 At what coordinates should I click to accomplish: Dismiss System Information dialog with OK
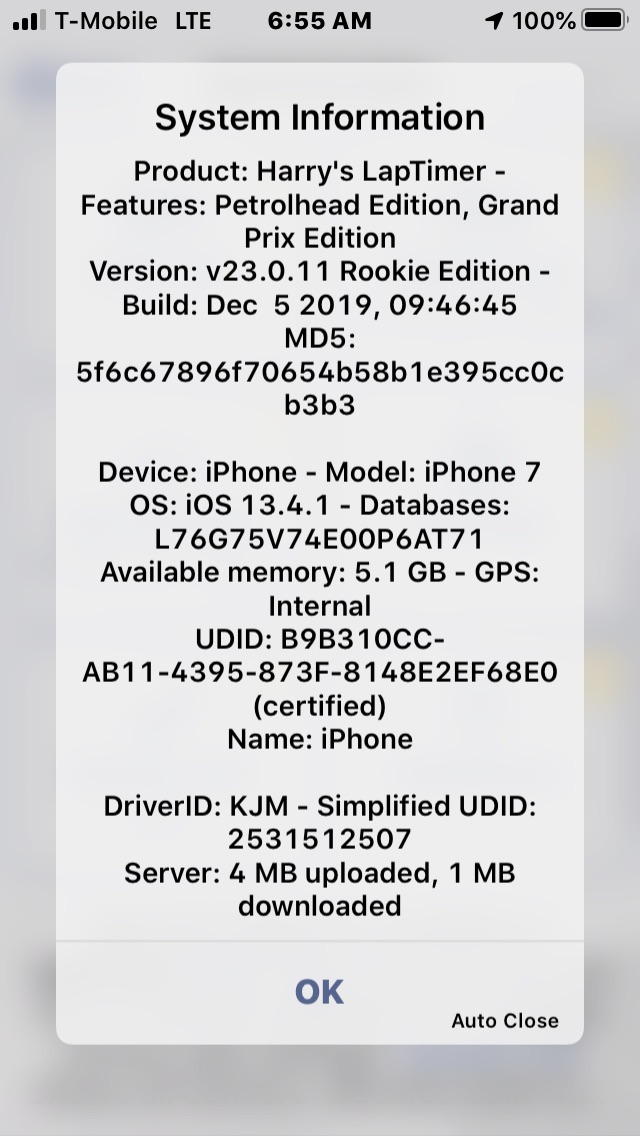[319, 991]
